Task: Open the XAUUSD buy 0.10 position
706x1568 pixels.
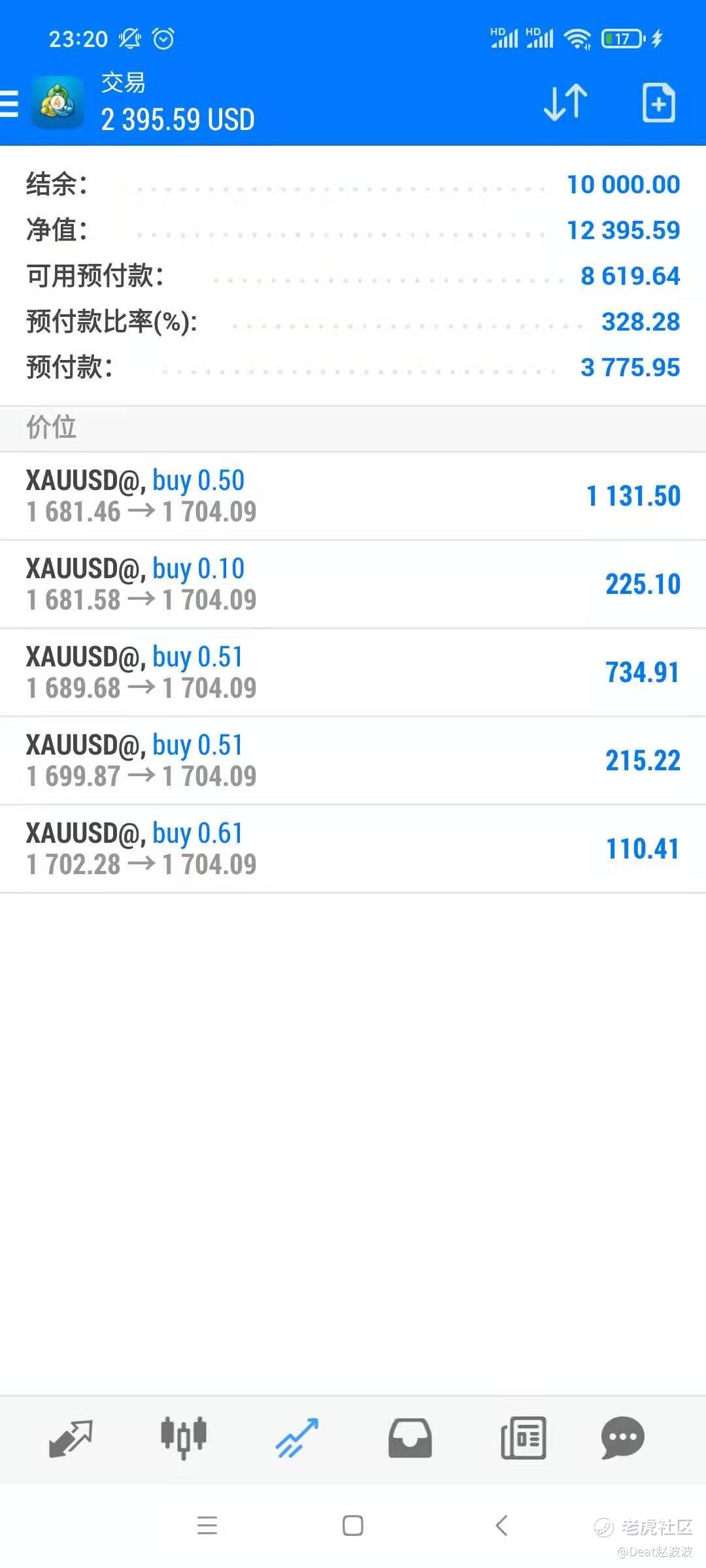Action: [353, 584]
